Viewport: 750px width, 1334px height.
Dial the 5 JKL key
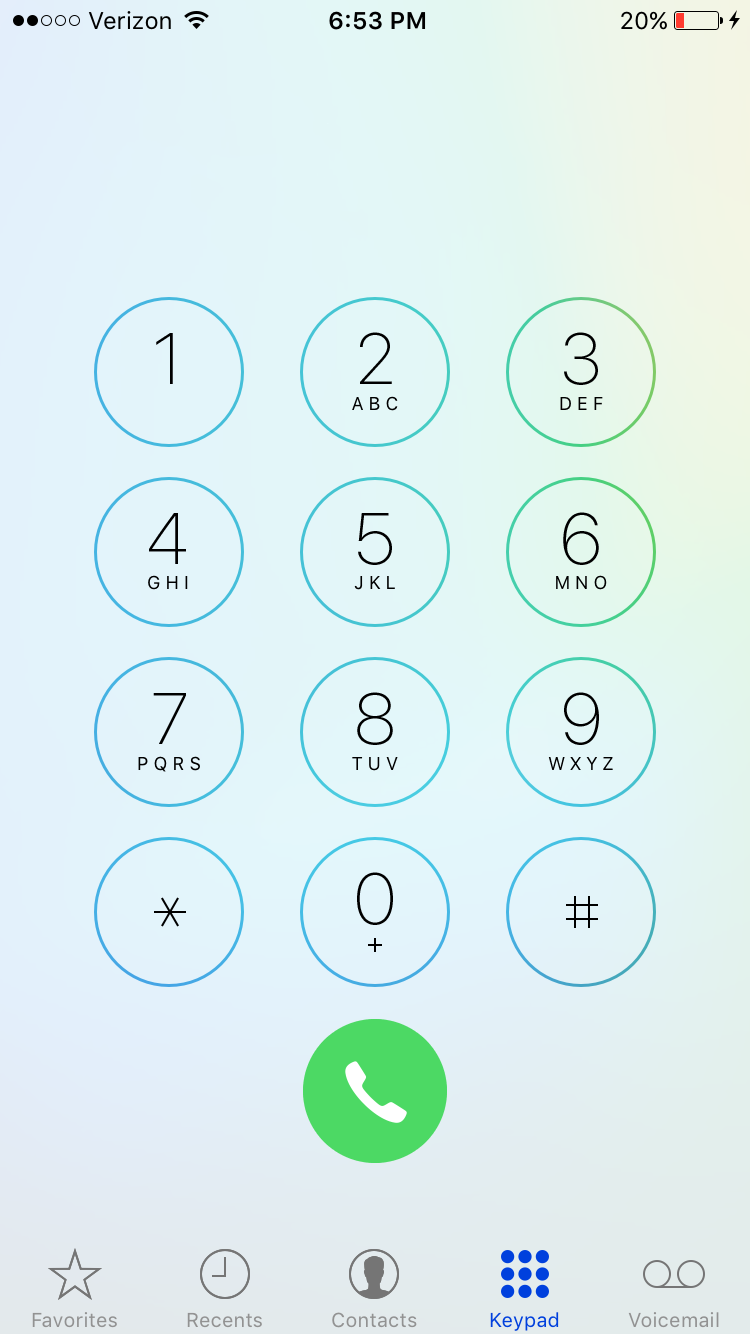tap(375, 552)
